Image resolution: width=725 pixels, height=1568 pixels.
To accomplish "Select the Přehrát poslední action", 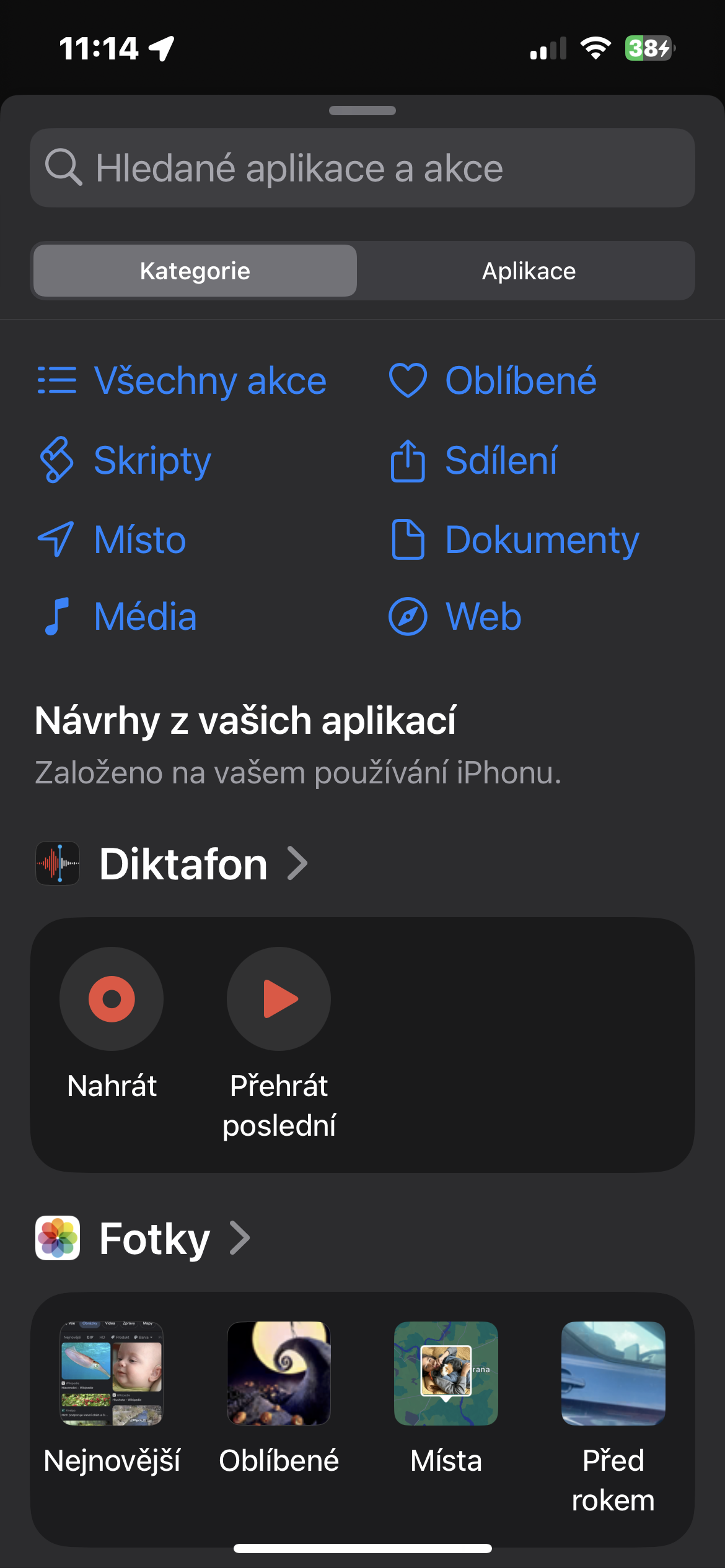I will 279,999.
